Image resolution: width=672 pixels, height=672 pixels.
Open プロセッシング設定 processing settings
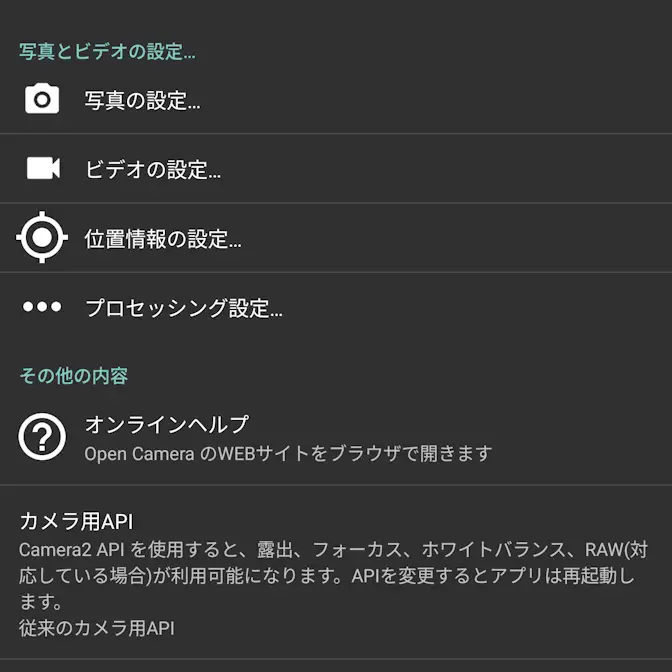coord(184,308)
